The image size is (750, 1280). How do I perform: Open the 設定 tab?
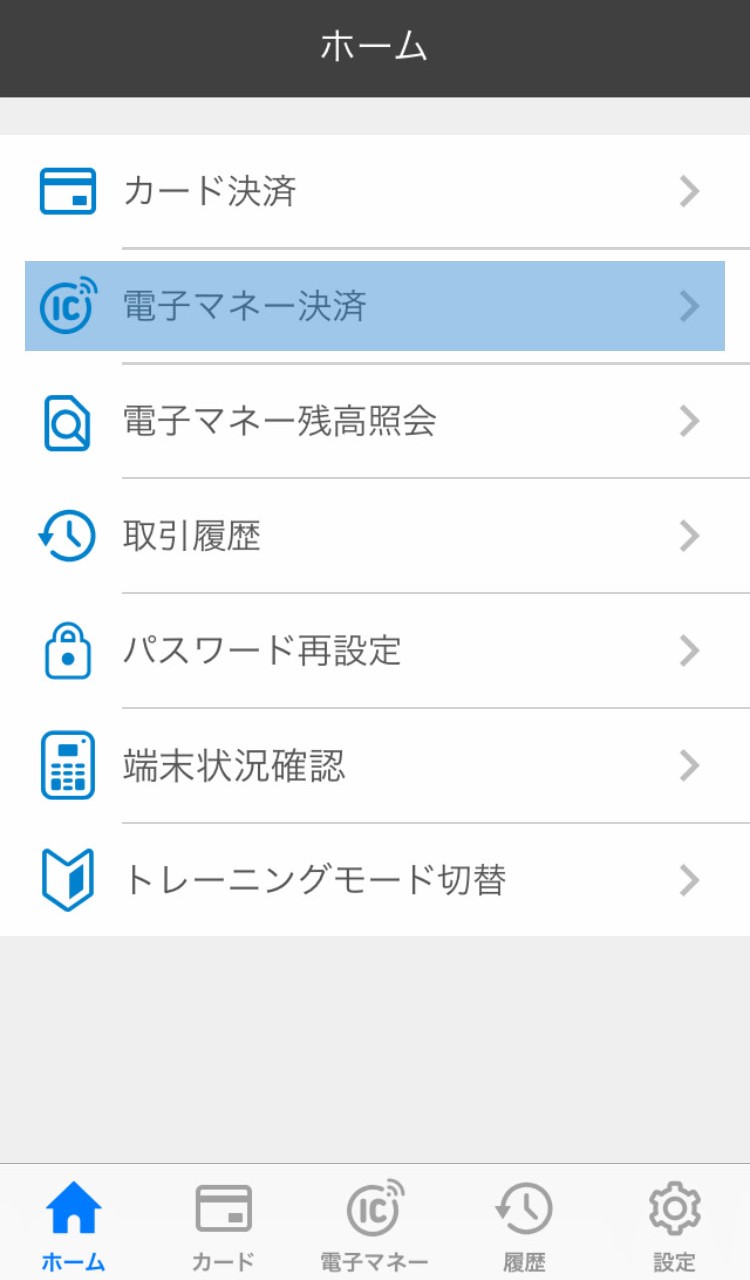click(675, 1224)
